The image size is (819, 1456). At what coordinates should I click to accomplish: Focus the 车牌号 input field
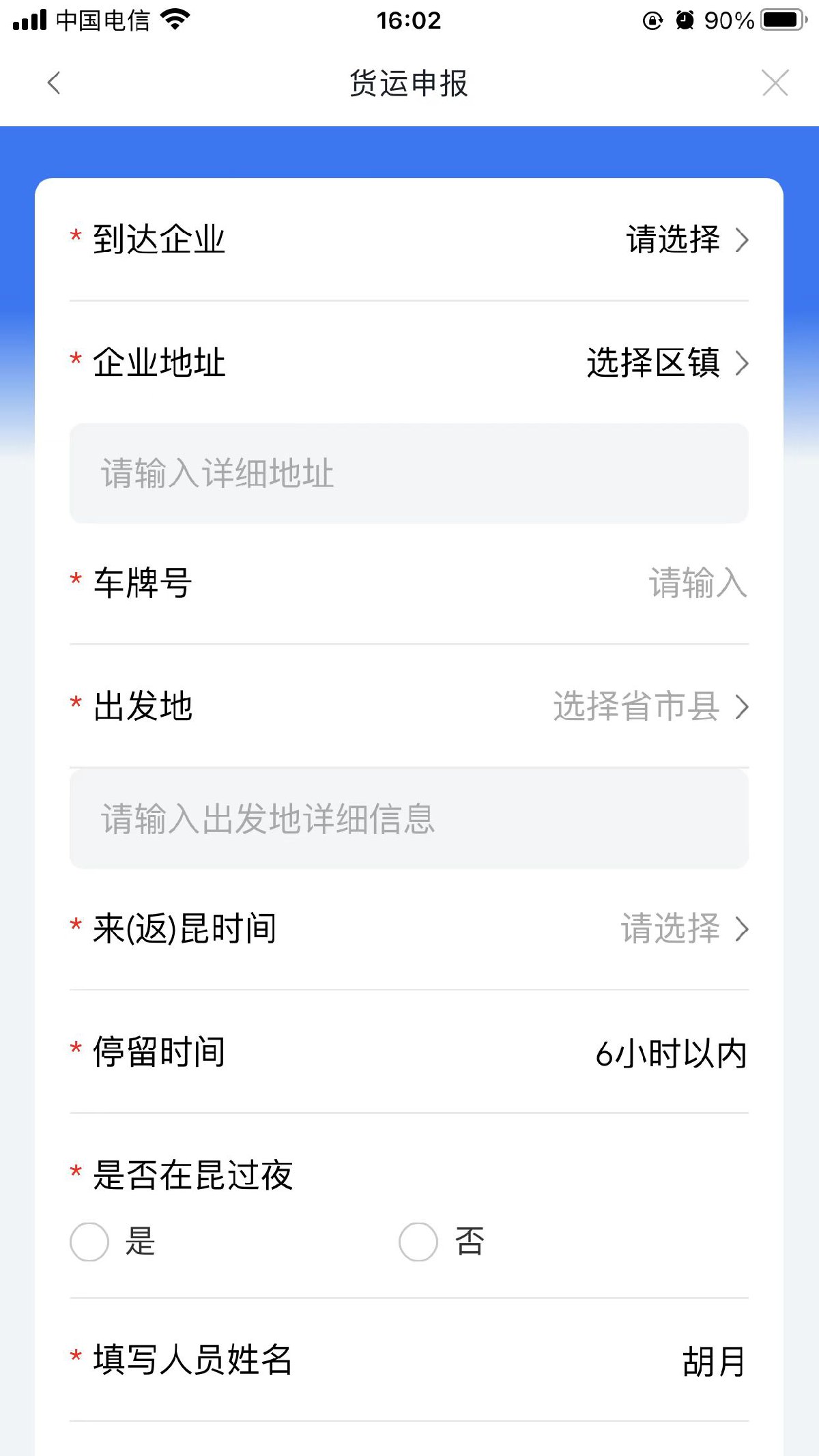tap(696, 584)
